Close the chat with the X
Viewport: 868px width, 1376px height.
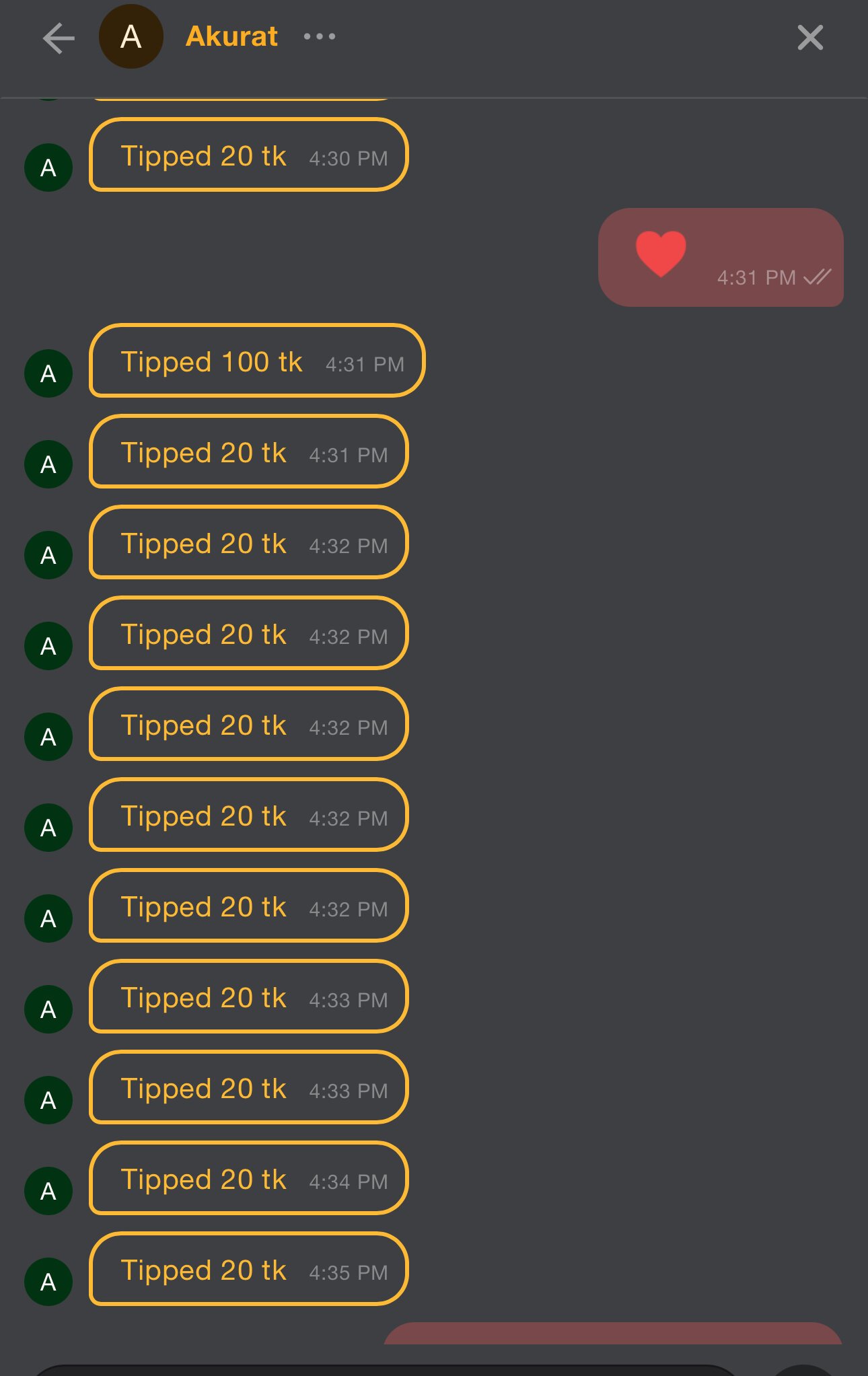click(810, 38)
